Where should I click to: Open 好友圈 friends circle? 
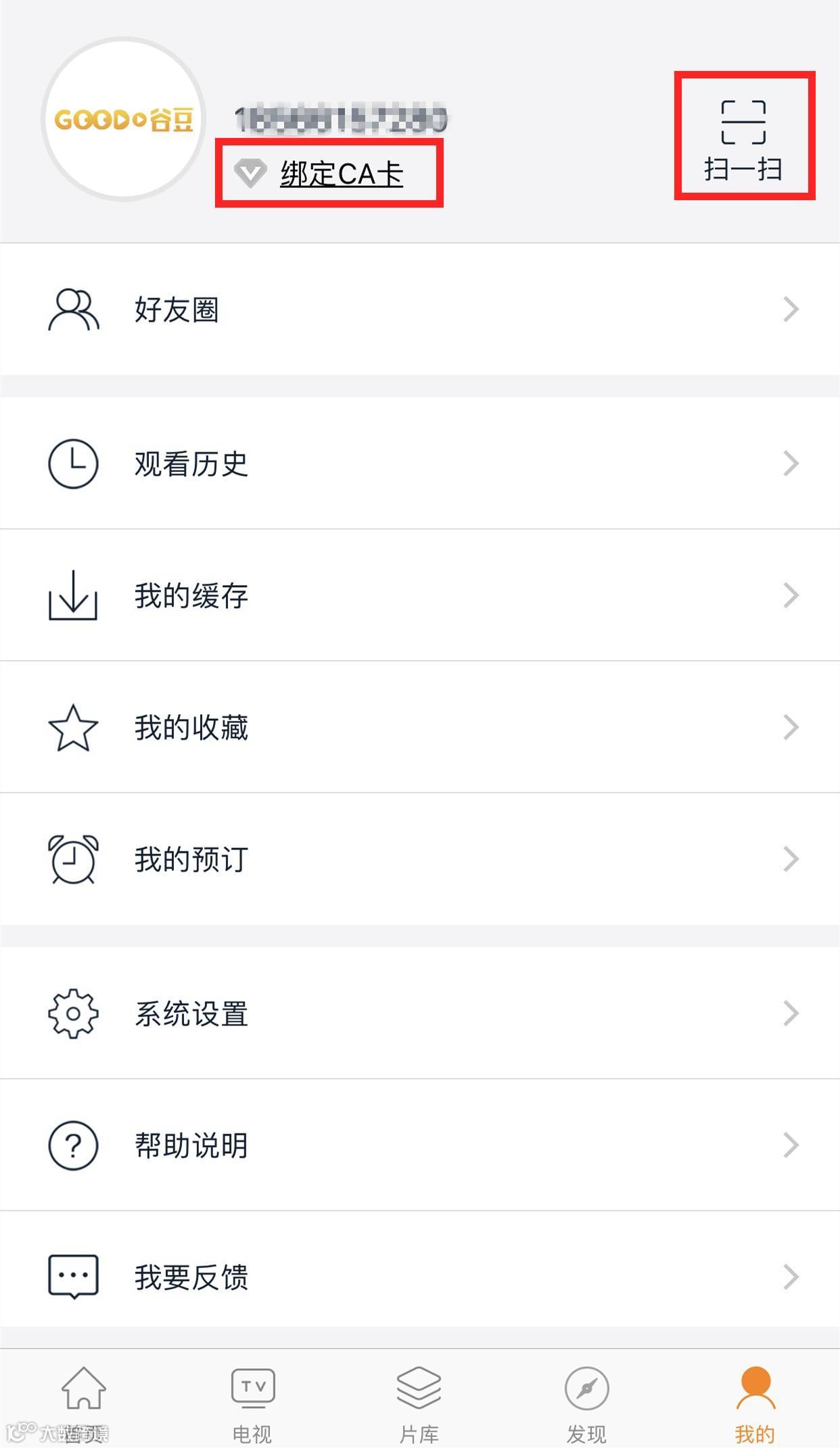[419, 309]
